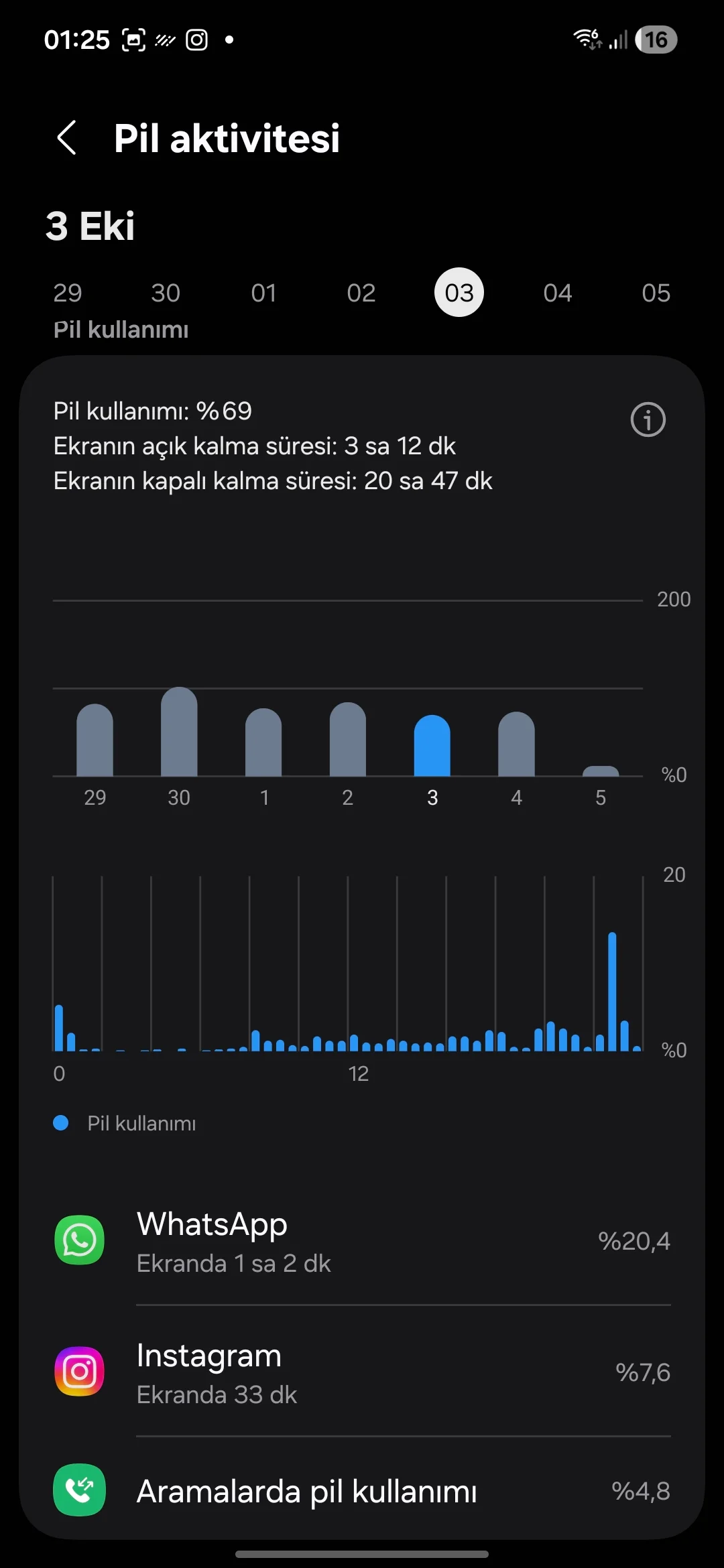Tap the chart bar for day 30
The height and width of the screenshot is (1568, 724).
click(179, 733)
